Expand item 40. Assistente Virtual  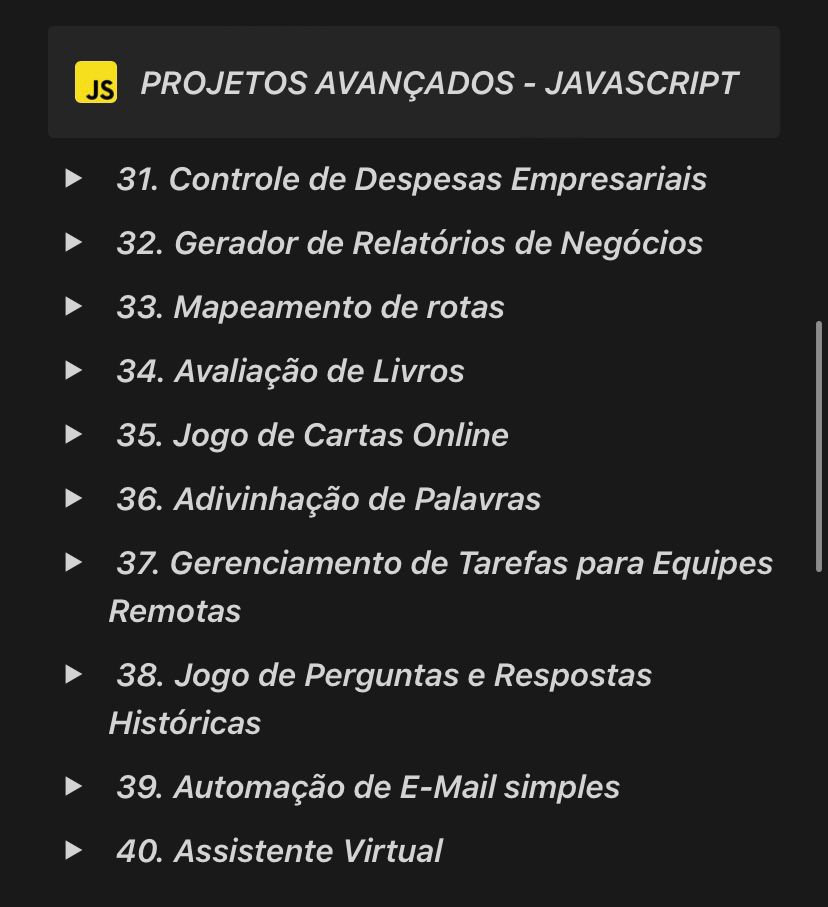coord(72,852)
